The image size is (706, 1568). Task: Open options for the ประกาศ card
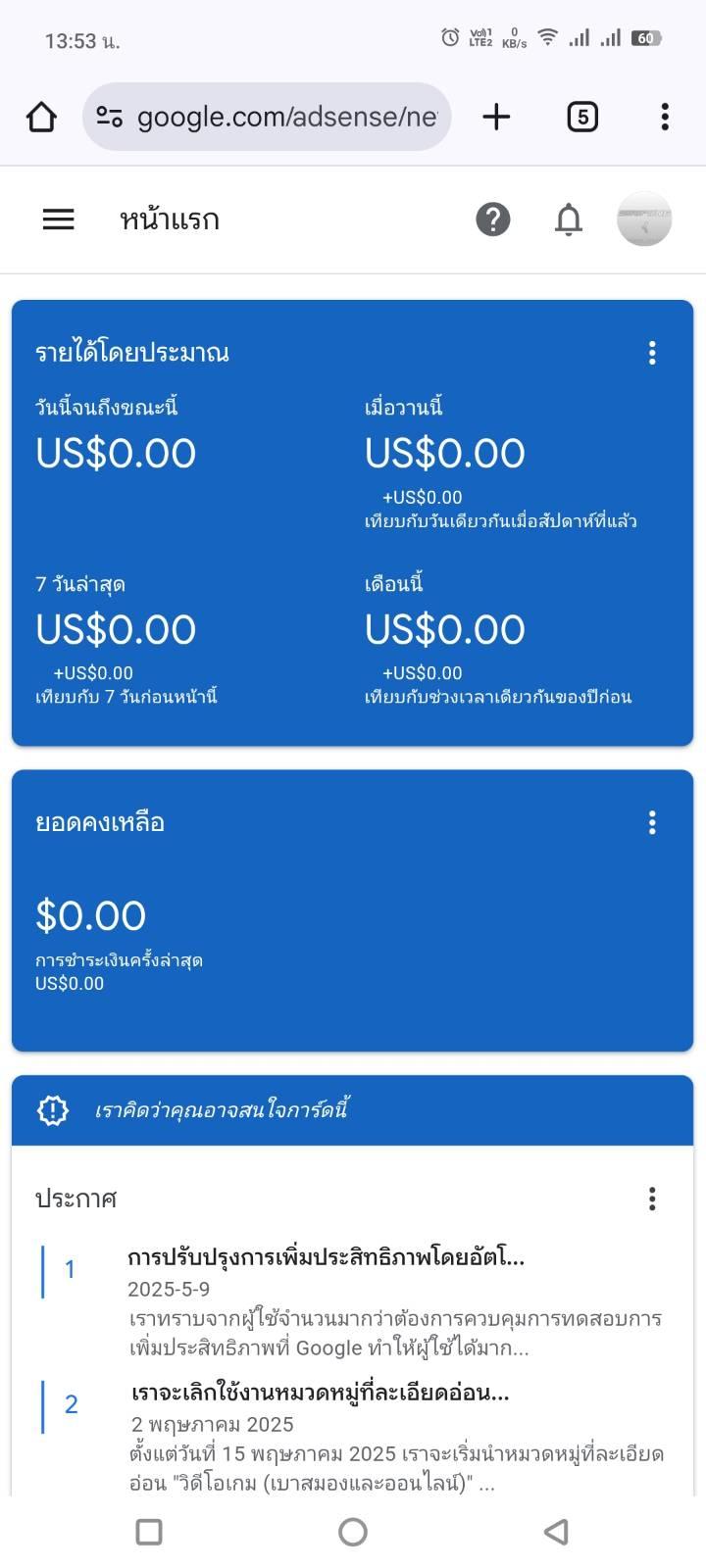pyautogui.click(x=652, y=1199)
